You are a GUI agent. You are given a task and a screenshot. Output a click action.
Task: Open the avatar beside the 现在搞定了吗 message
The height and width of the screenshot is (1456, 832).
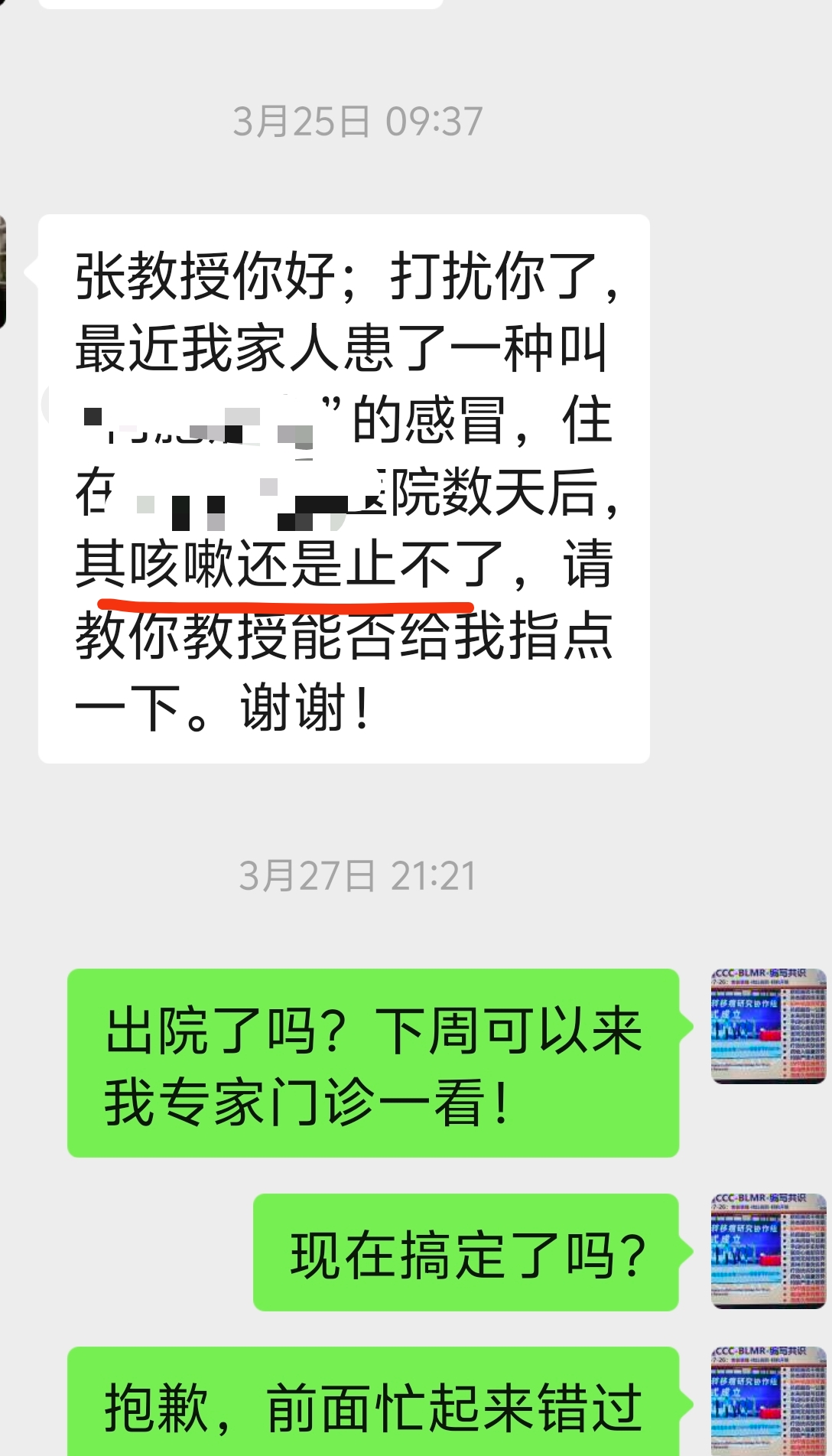(768, 1251)
